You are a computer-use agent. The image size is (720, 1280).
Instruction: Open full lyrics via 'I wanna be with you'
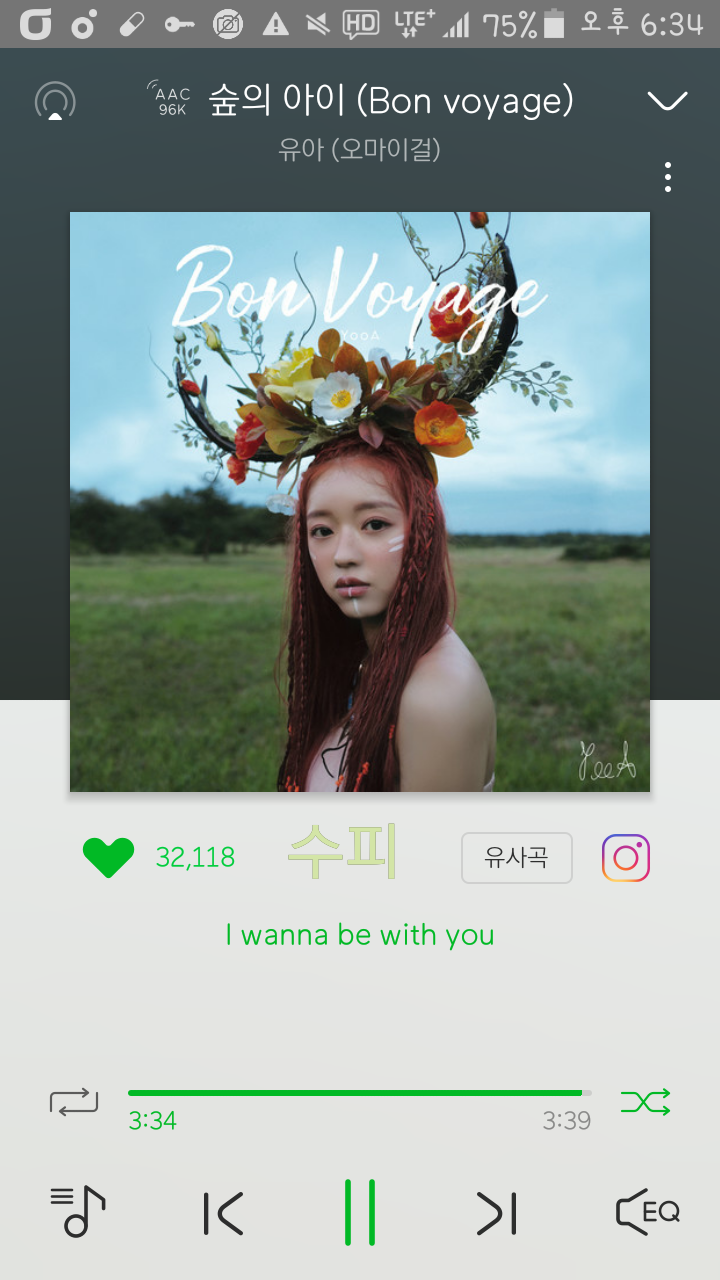click(360, 935)
